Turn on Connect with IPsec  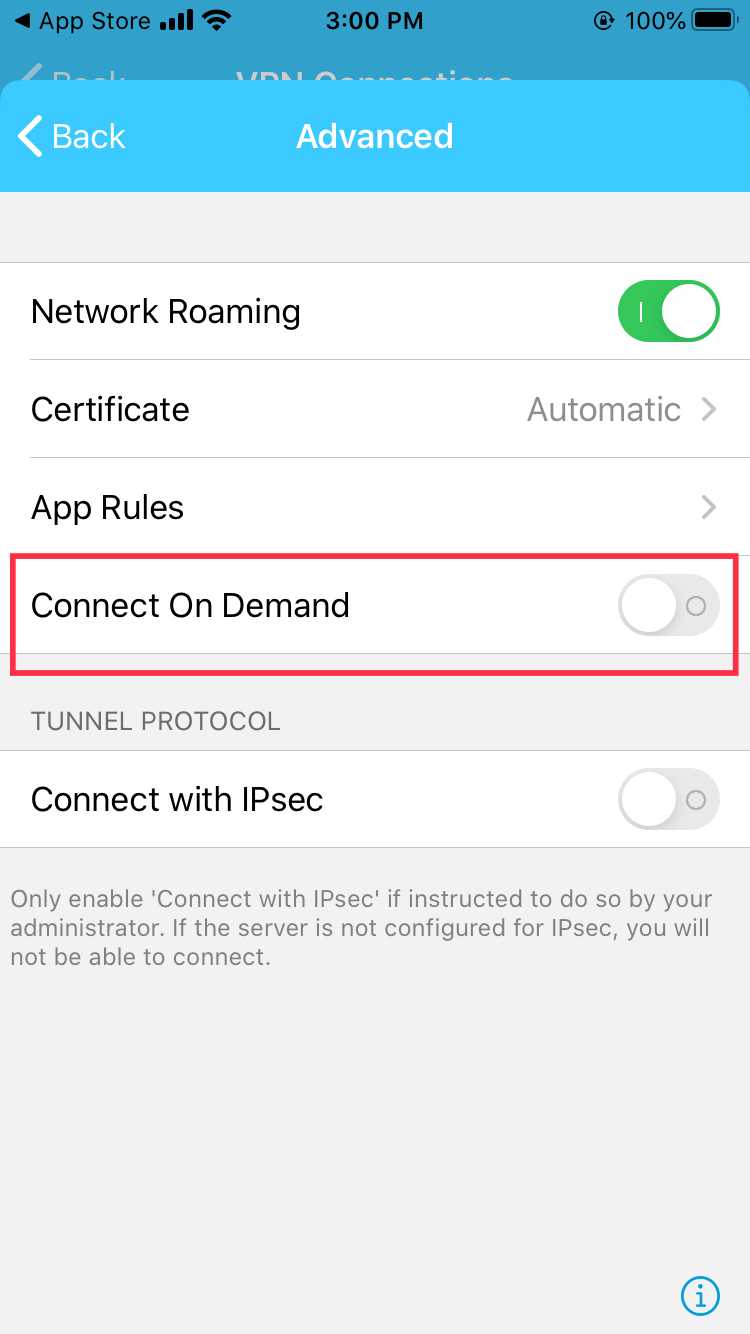pyautogui.click(x=668, y=799)
